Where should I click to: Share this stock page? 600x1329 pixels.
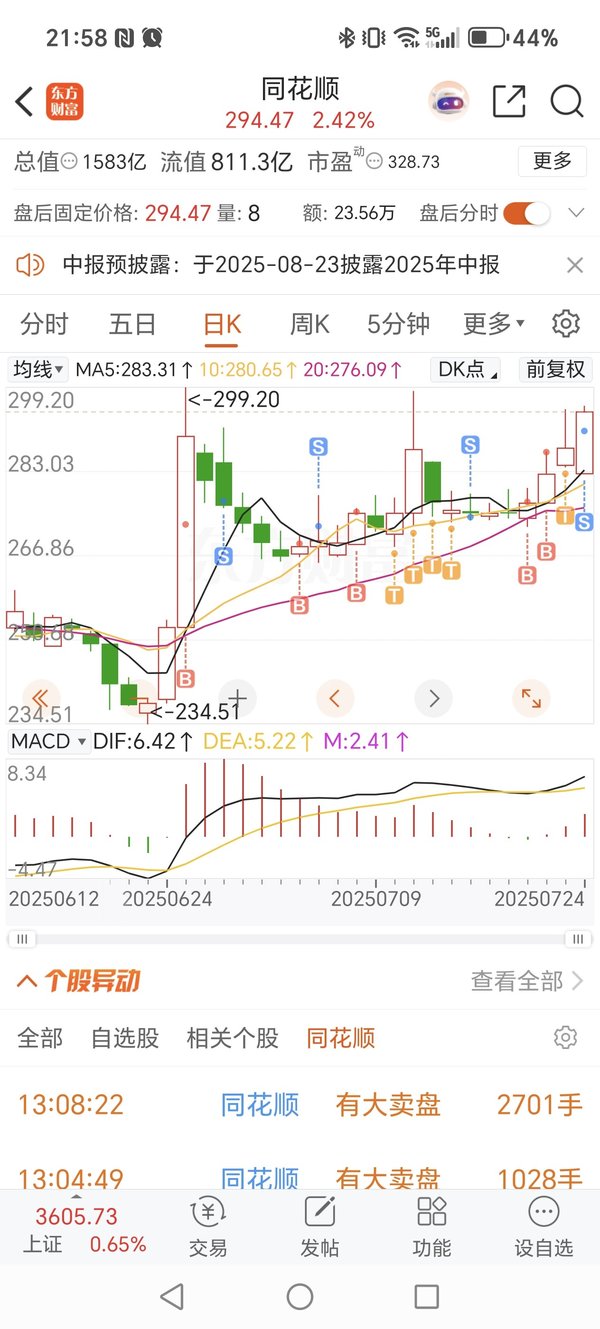tap(509, 101)
